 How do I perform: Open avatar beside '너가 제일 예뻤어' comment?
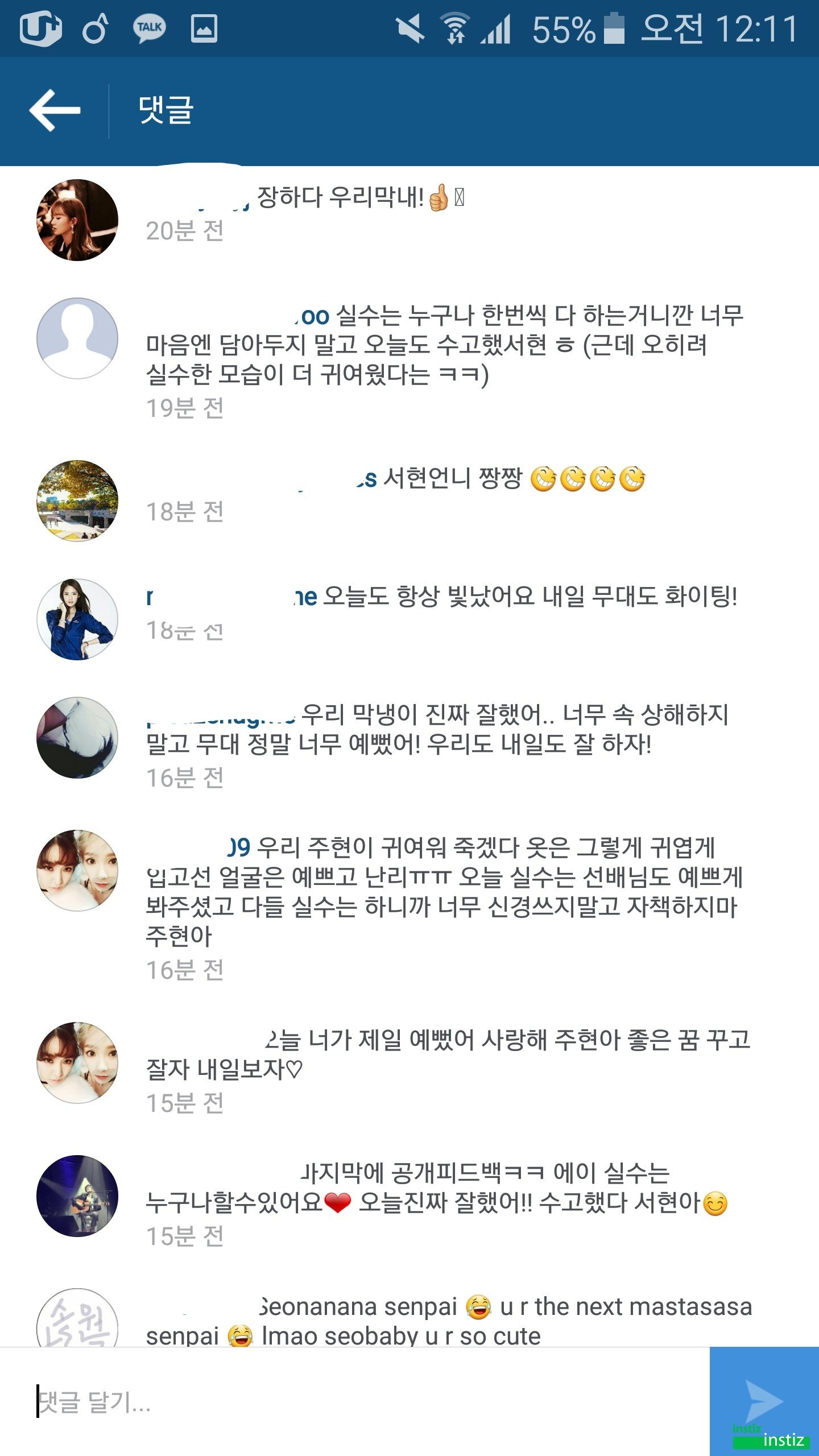77,1063
